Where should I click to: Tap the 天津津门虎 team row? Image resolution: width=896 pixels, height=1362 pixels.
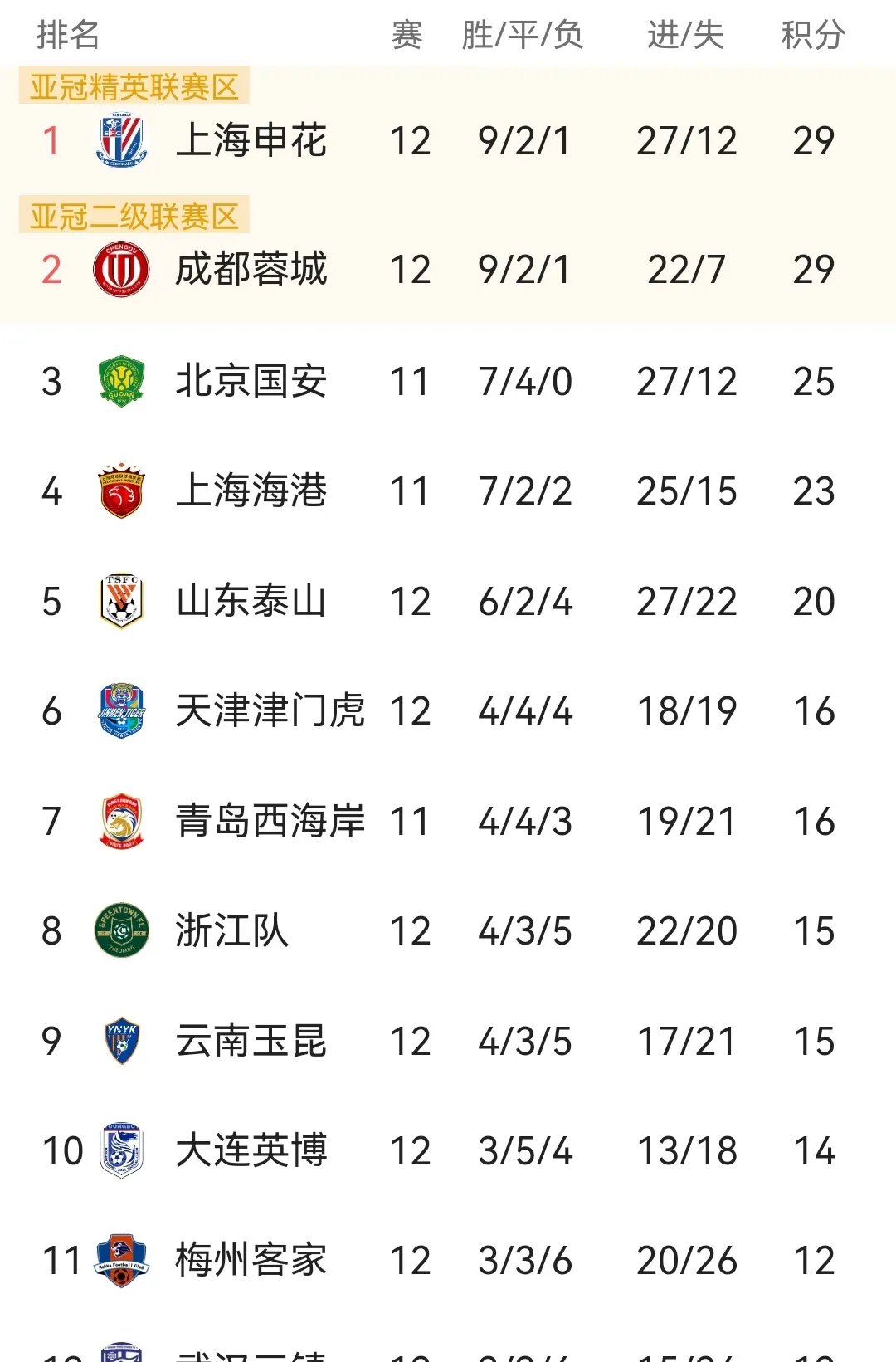coord(270,711)
